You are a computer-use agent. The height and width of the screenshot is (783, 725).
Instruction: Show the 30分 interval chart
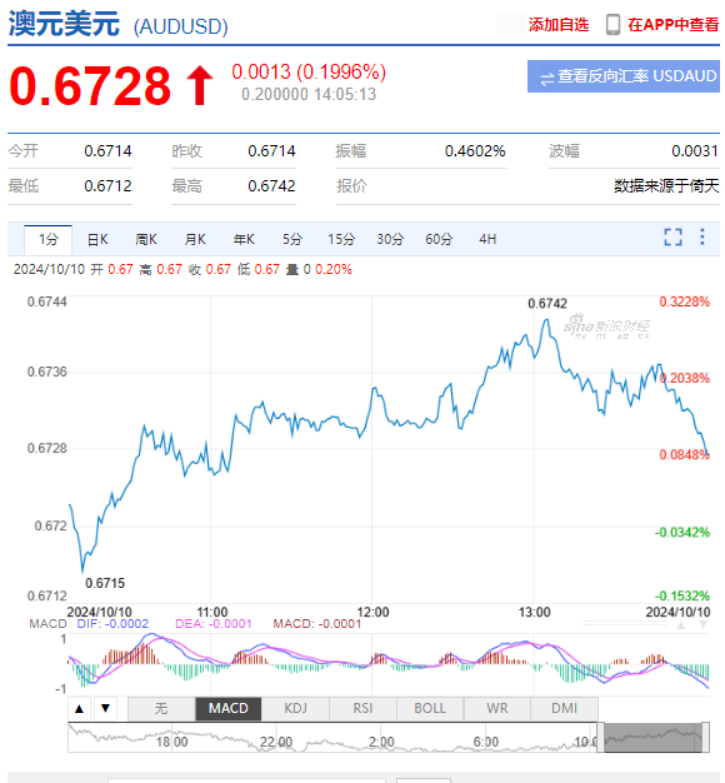coord(390,239)
